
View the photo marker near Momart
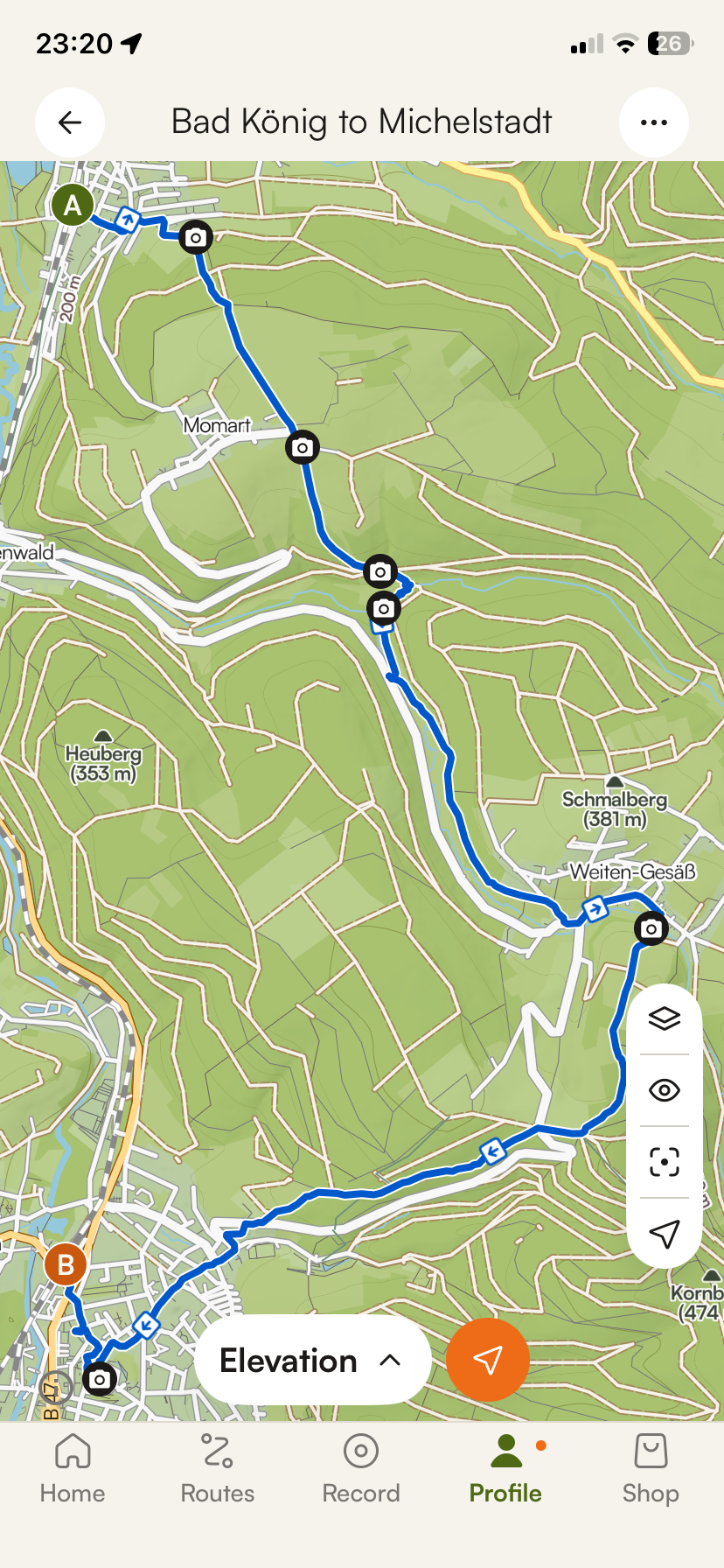(303, 448)
